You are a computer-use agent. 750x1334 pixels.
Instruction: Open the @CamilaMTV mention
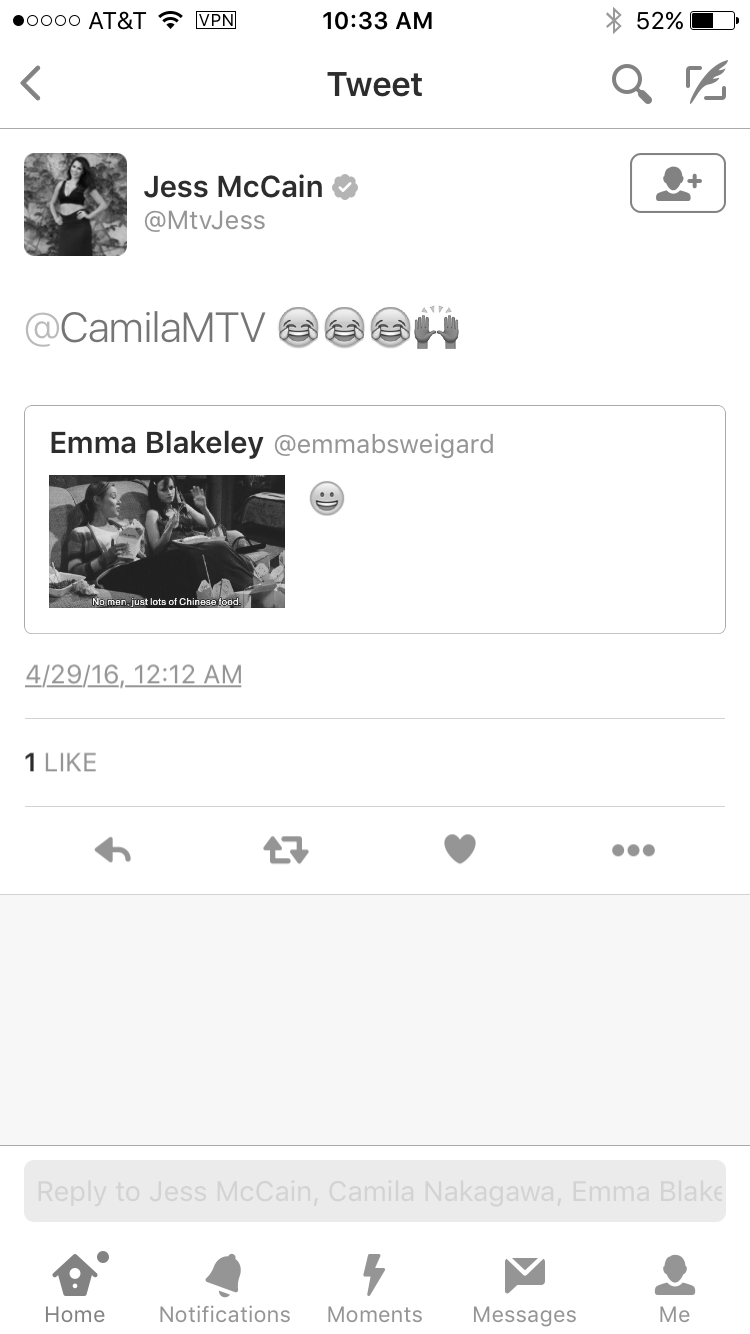point(145,328)
